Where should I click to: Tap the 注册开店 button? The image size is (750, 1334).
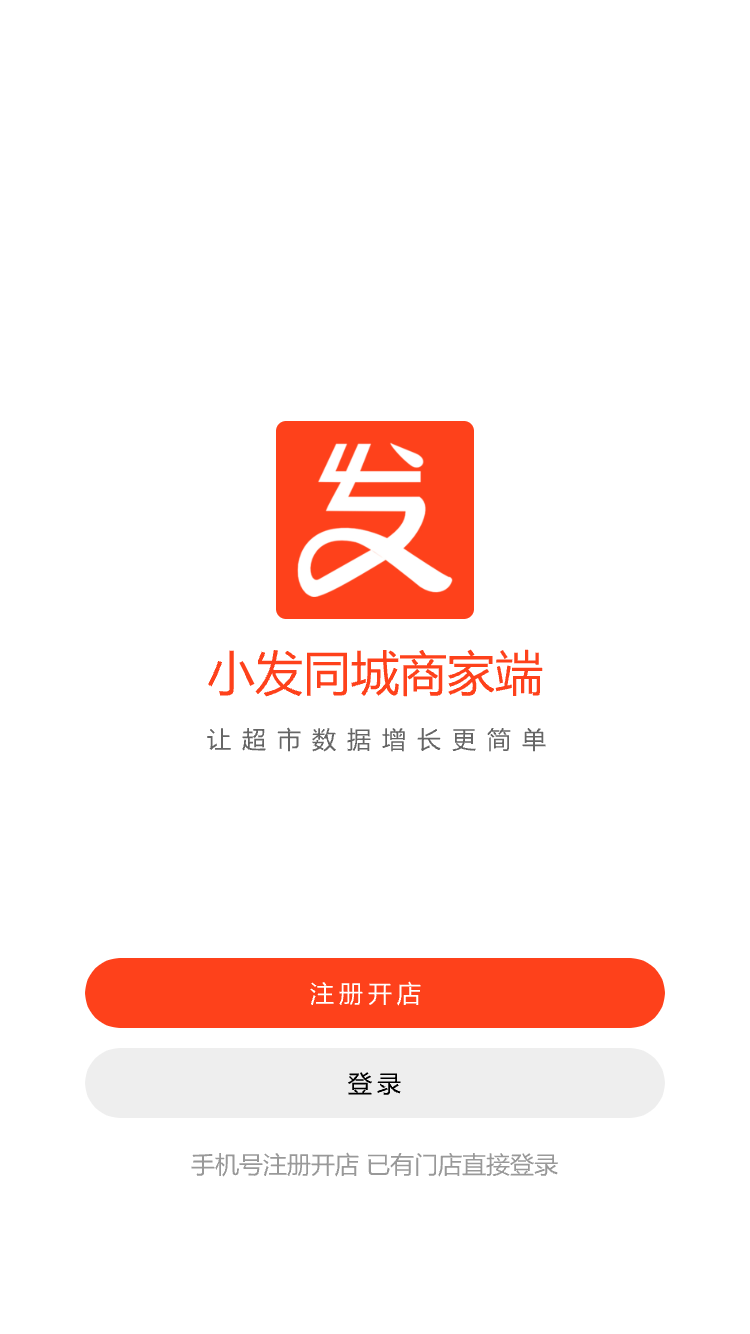pos(375,993)
